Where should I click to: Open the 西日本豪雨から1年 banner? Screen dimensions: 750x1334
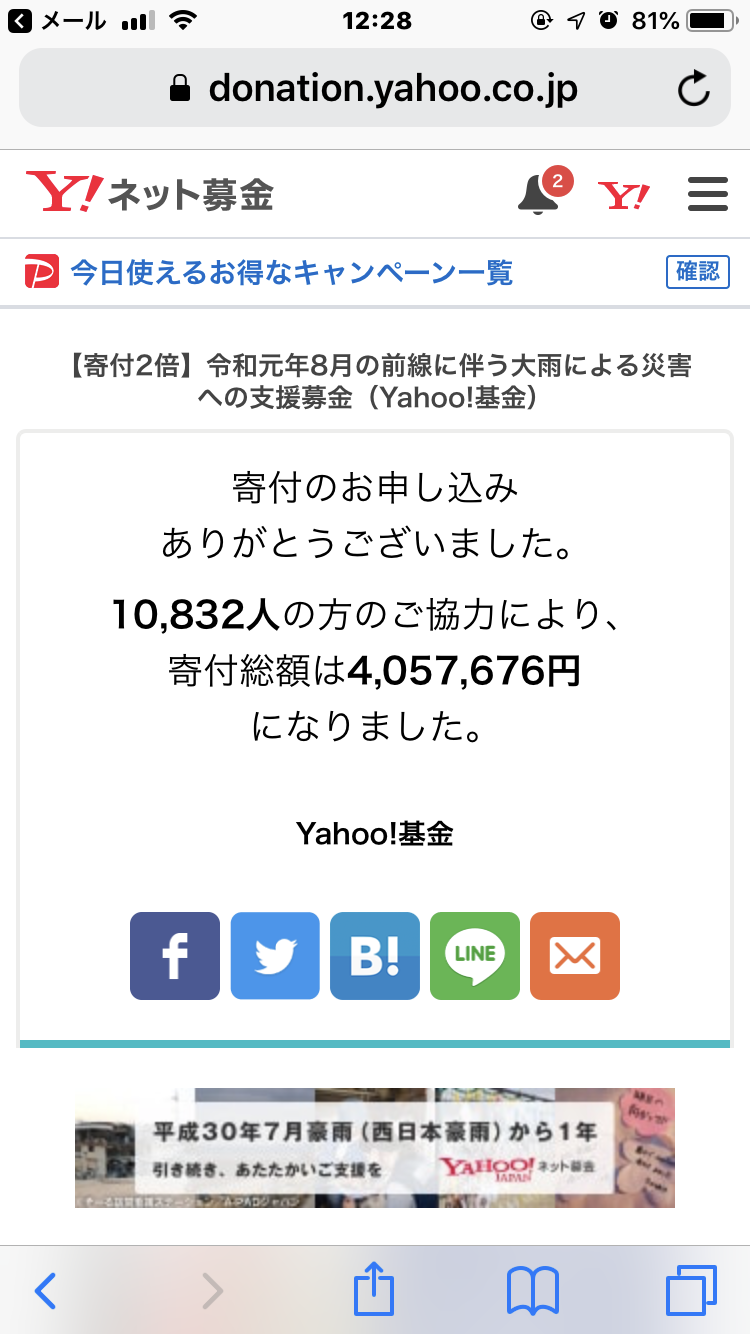(375, 1148)
